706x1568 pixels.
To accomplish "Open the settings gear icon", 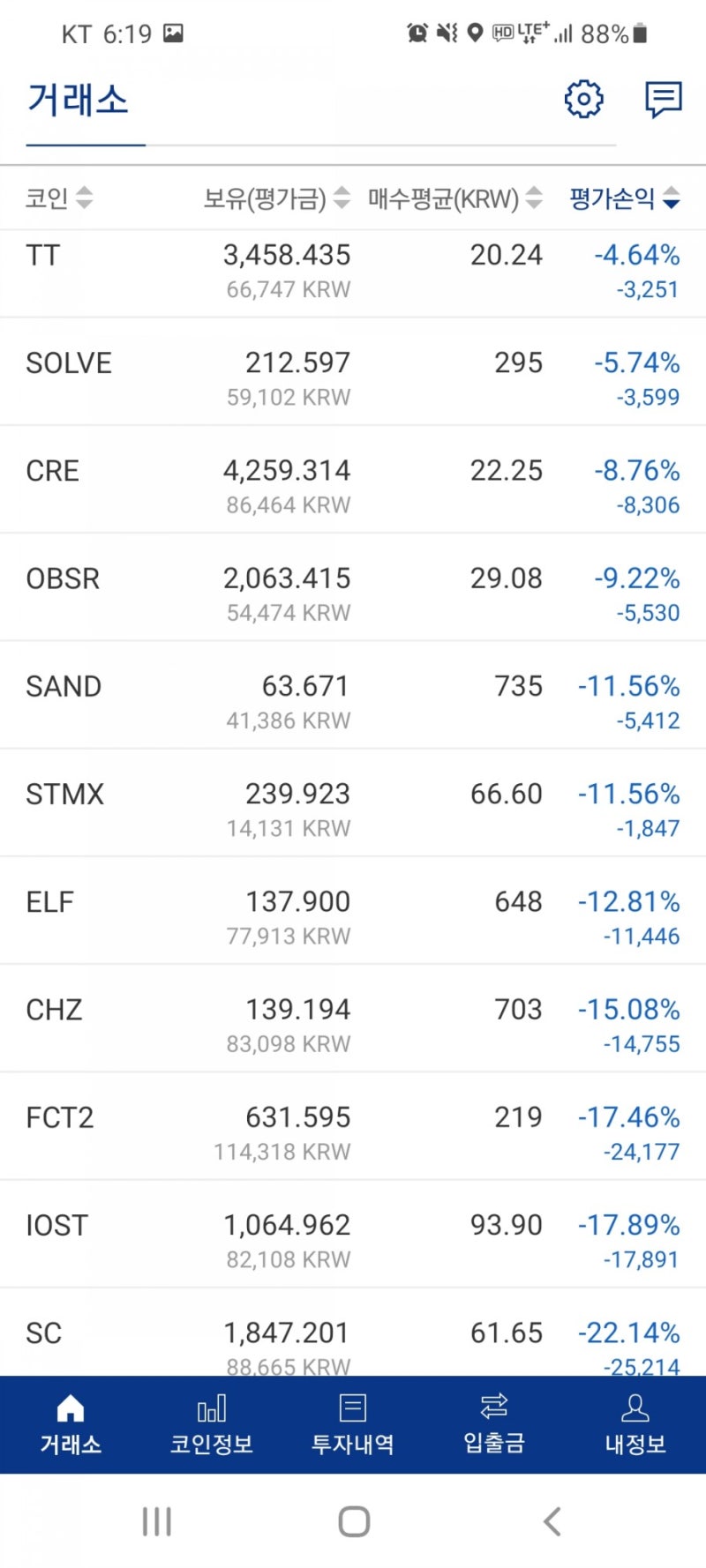I will 582,100.
